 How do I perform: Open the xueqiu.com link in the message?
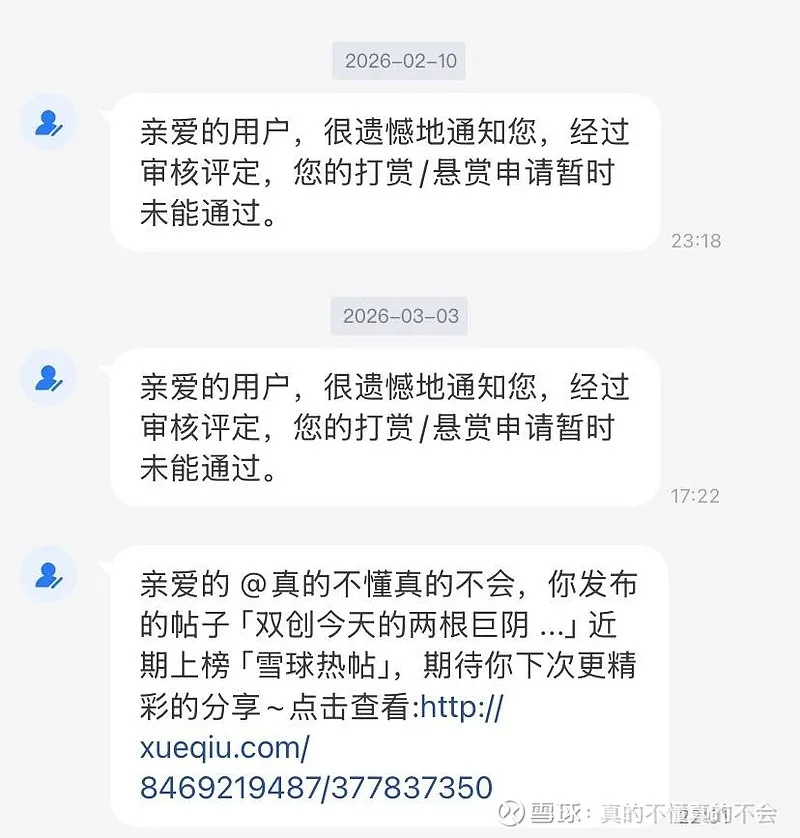tap(316, 748)
